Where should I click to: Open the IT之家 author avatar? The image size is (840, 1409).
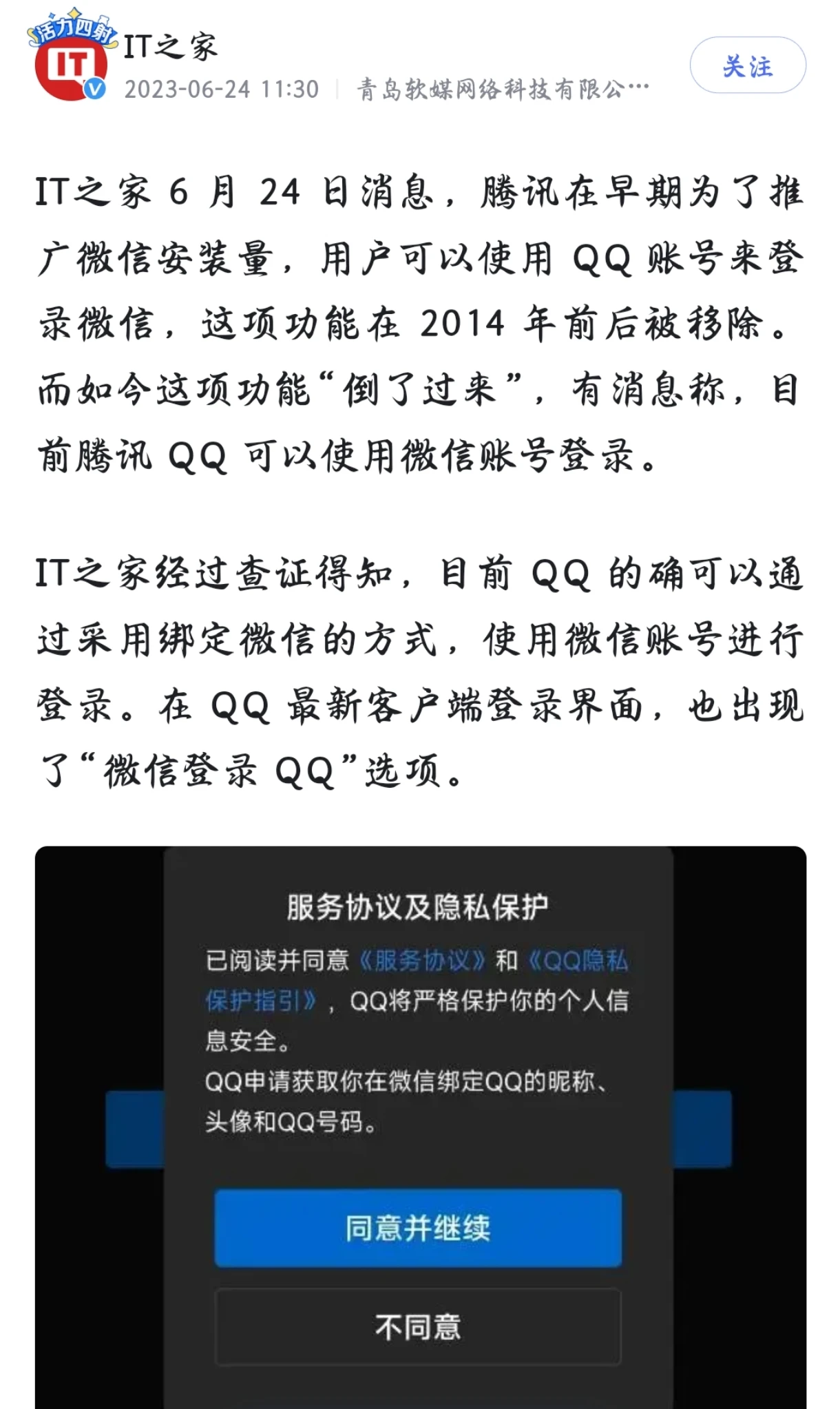[x=71, y=67]
